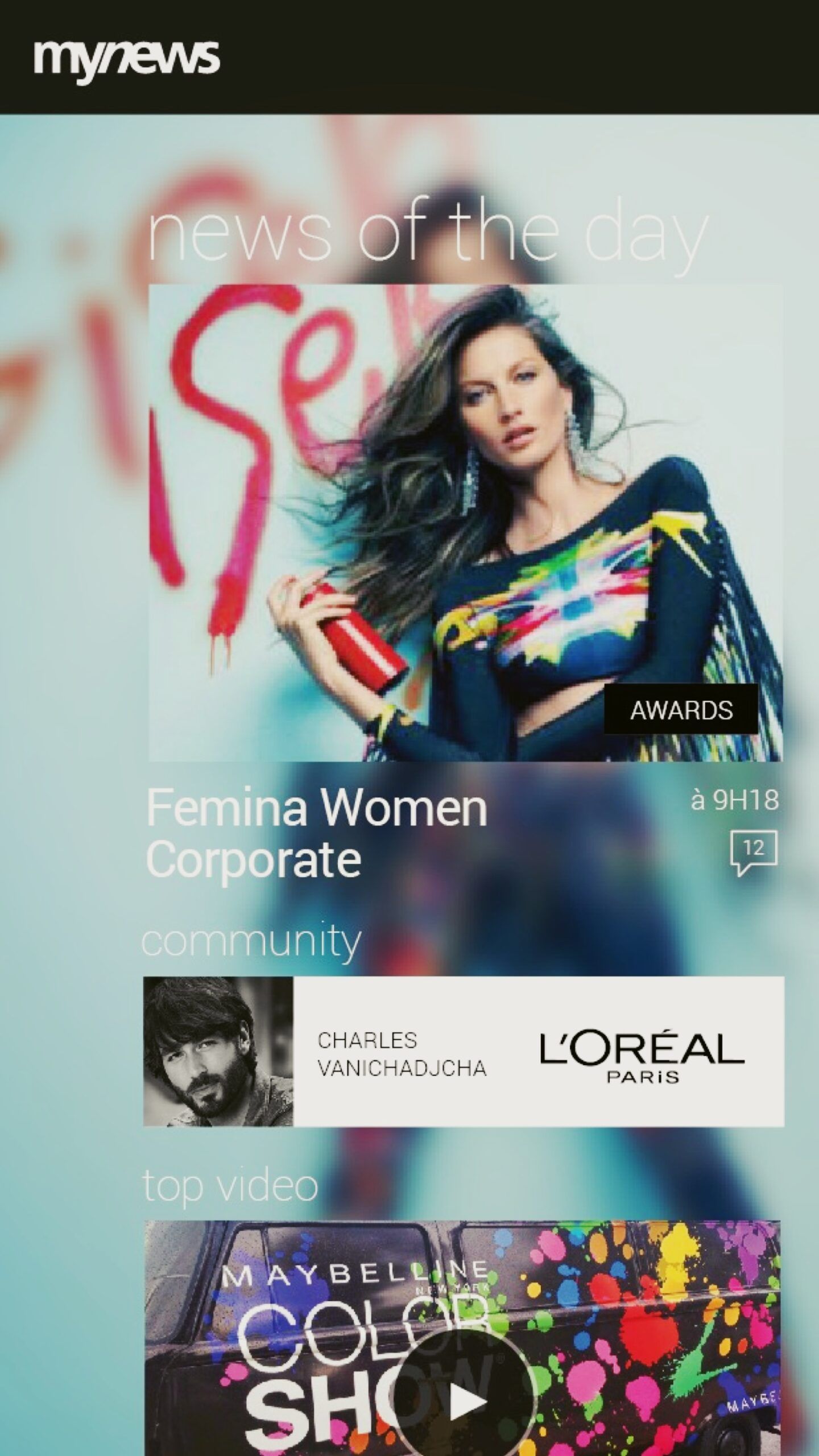819x1456 pixels.
Task: Open the Femina Women Corporate news image
Action: pyautogui.click(x=466, y=523)
